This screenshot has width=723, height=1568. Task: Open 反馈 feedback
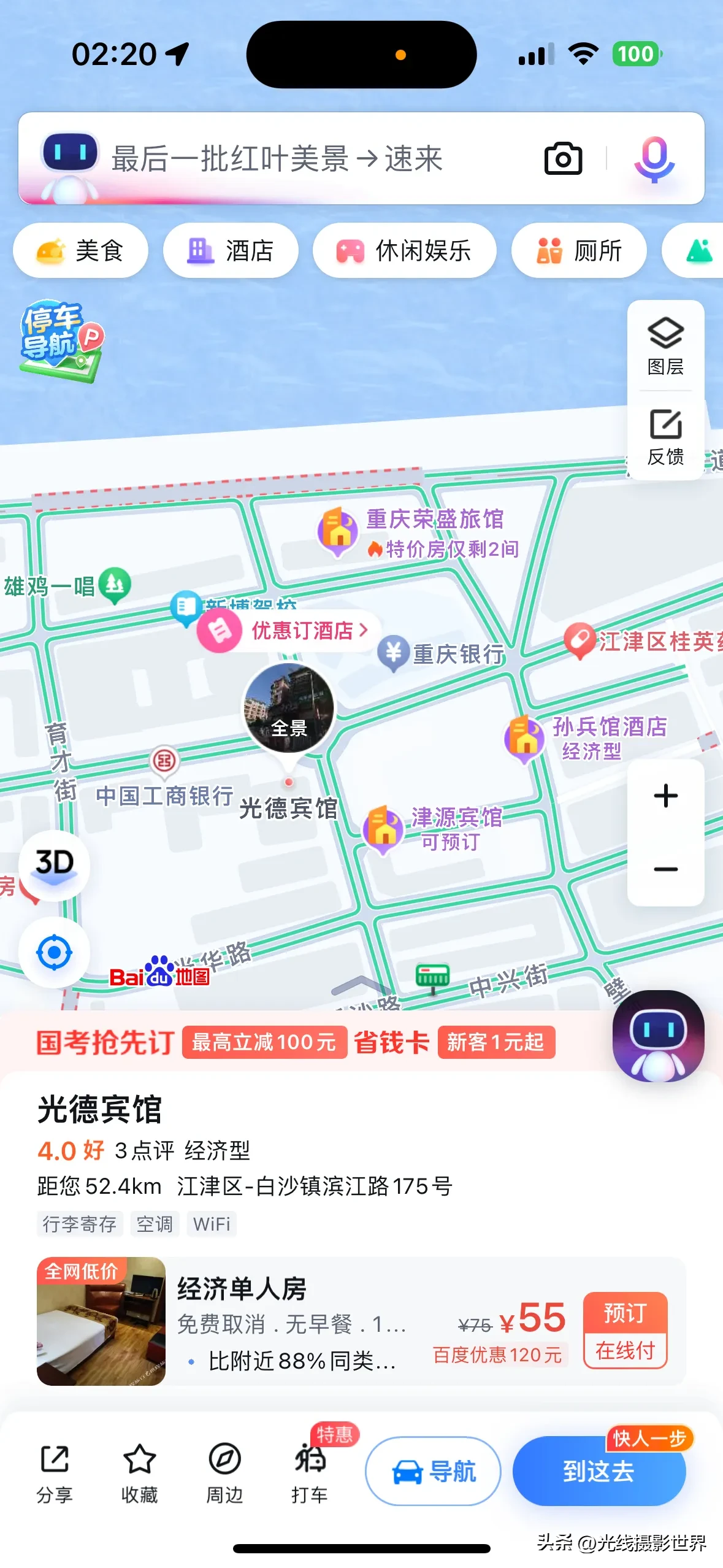click(665, 437)
